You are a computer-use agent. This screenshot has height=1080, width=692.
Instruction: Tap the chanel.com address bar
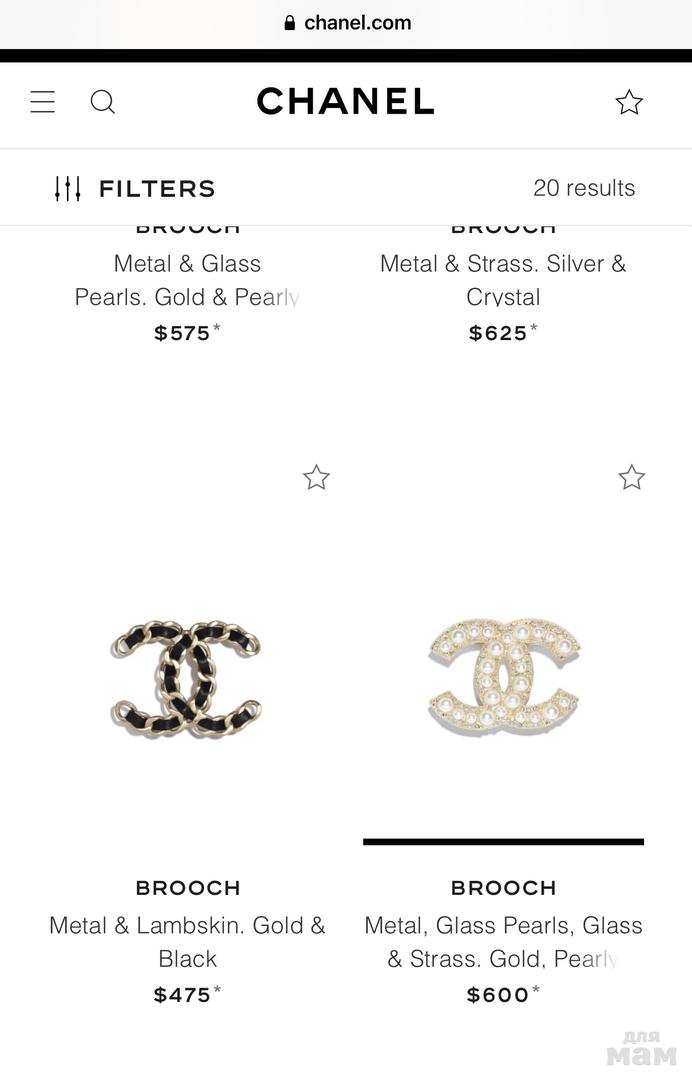[x=346, y=22]
